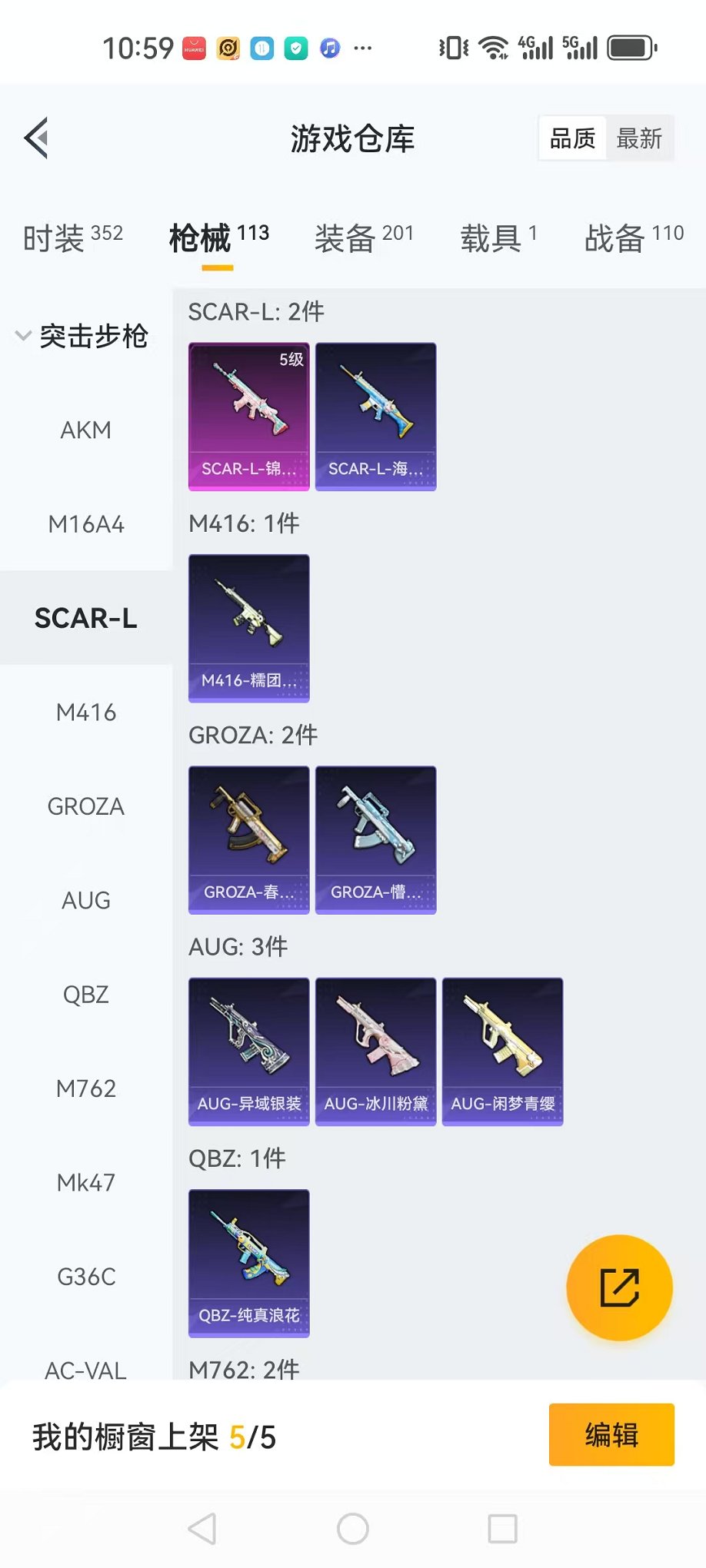
Task: Select M16A4 in the sidebar
Action: click(x=86, y=524)
